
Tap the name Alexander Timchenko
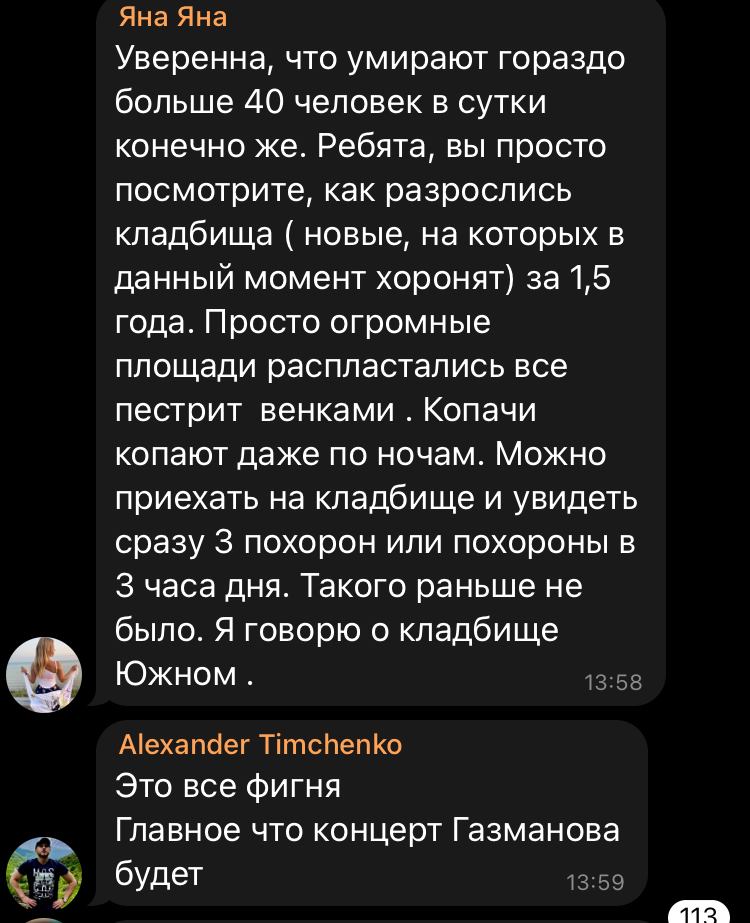(x=260, y=744)
